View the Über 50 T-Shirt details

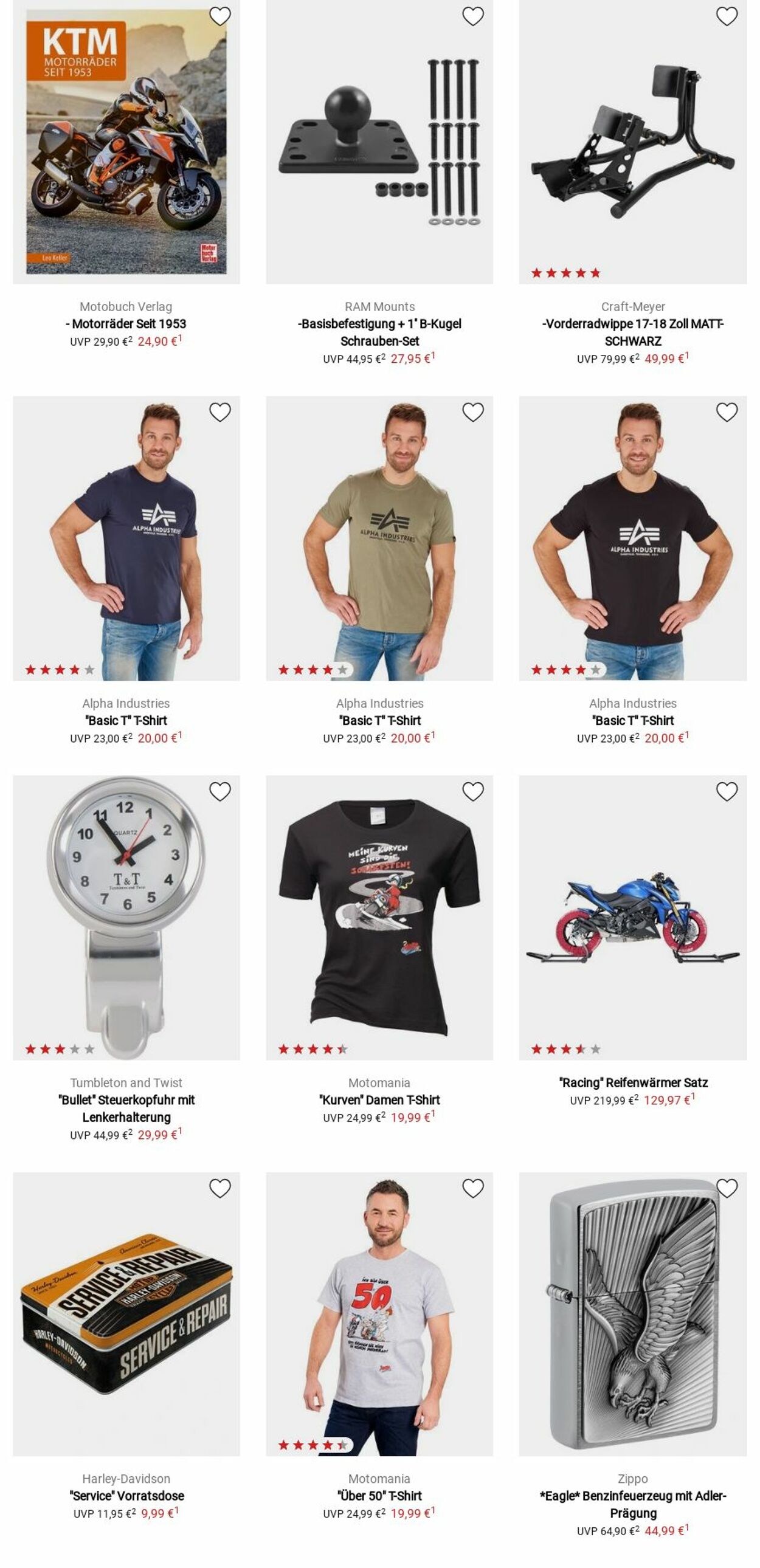click(379, 1495)
